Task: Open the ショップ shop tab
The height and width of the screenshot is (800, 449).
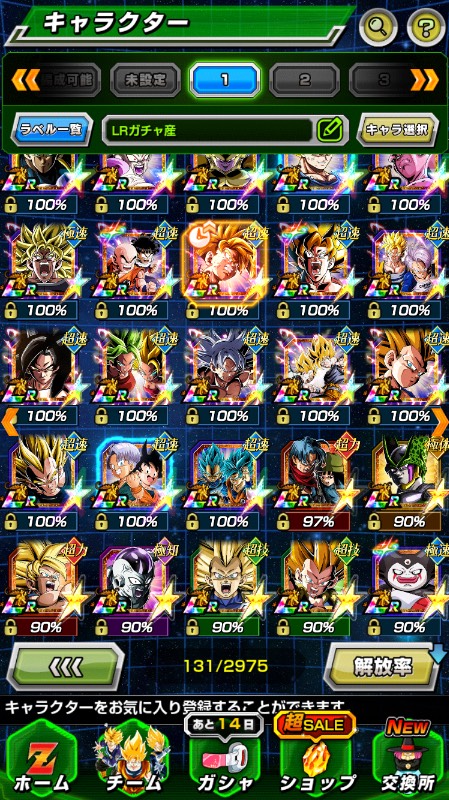Action: [316, 760]
